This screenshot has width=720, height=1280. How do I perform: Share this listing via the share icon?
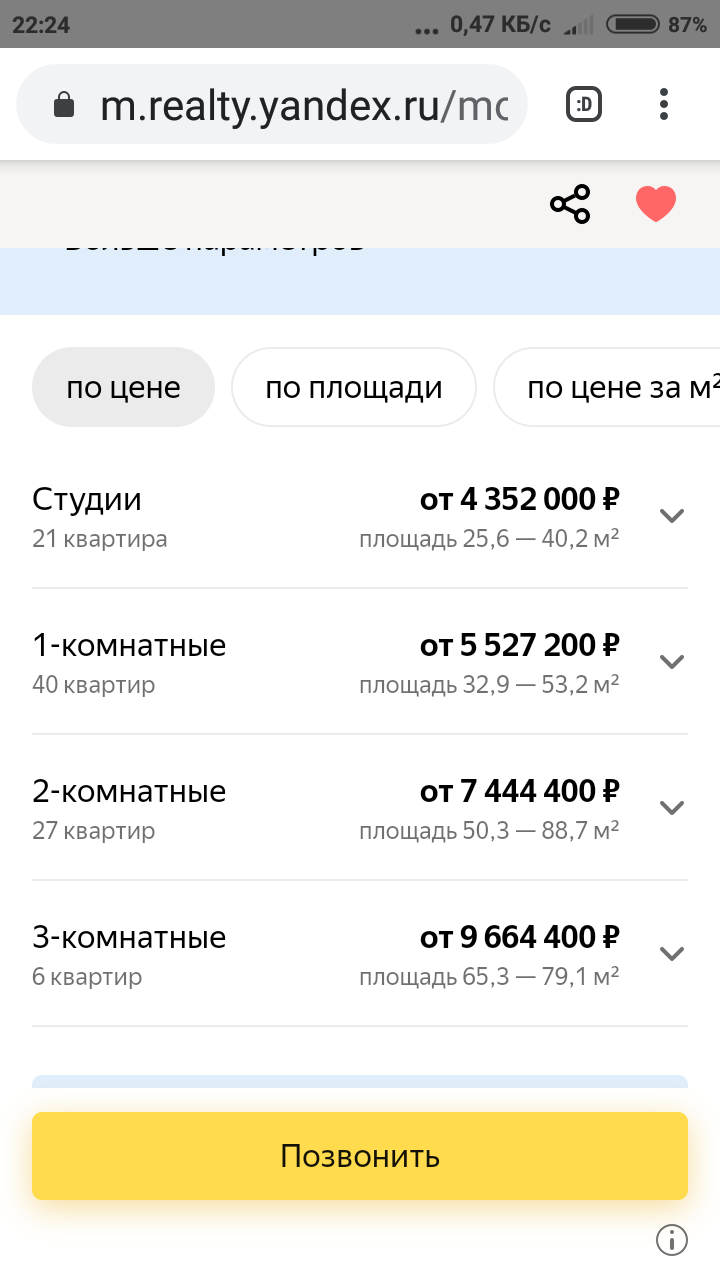click(570, 204)
